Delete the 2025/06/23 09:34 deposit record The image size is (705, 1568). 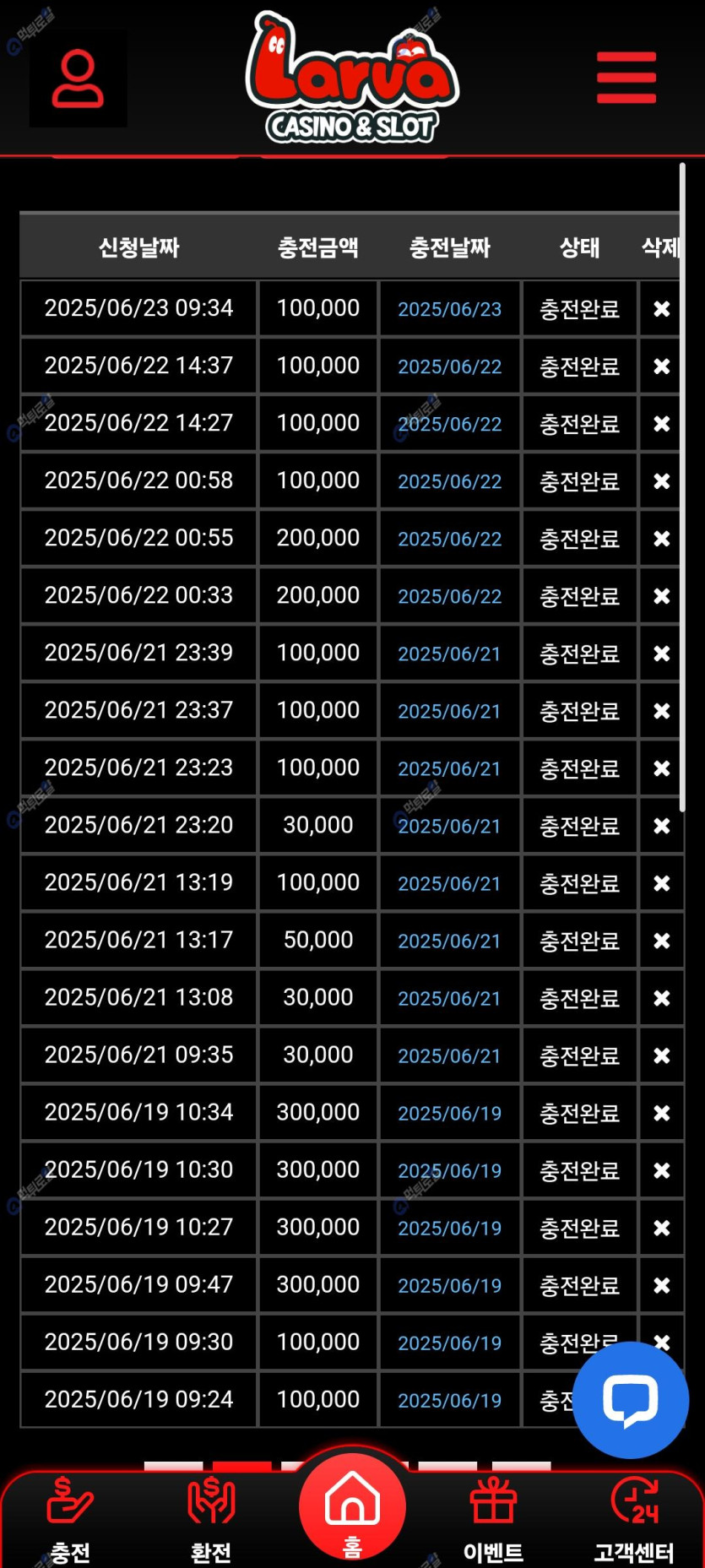662,309
